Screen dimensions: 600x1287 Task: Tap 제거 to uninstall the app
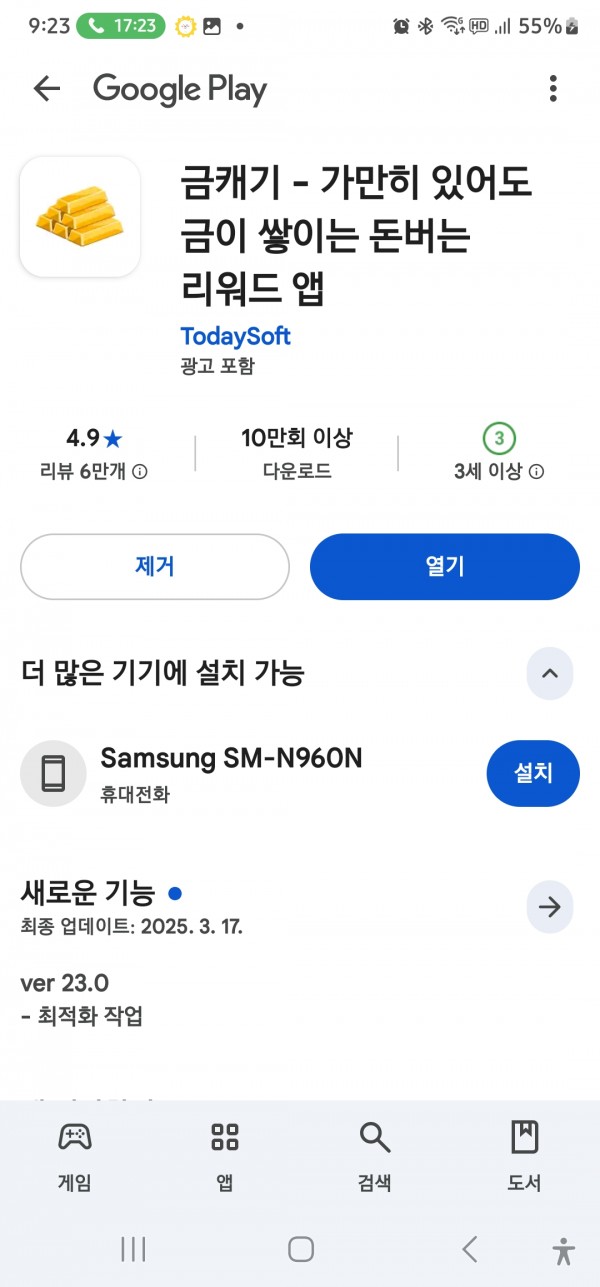155,566
